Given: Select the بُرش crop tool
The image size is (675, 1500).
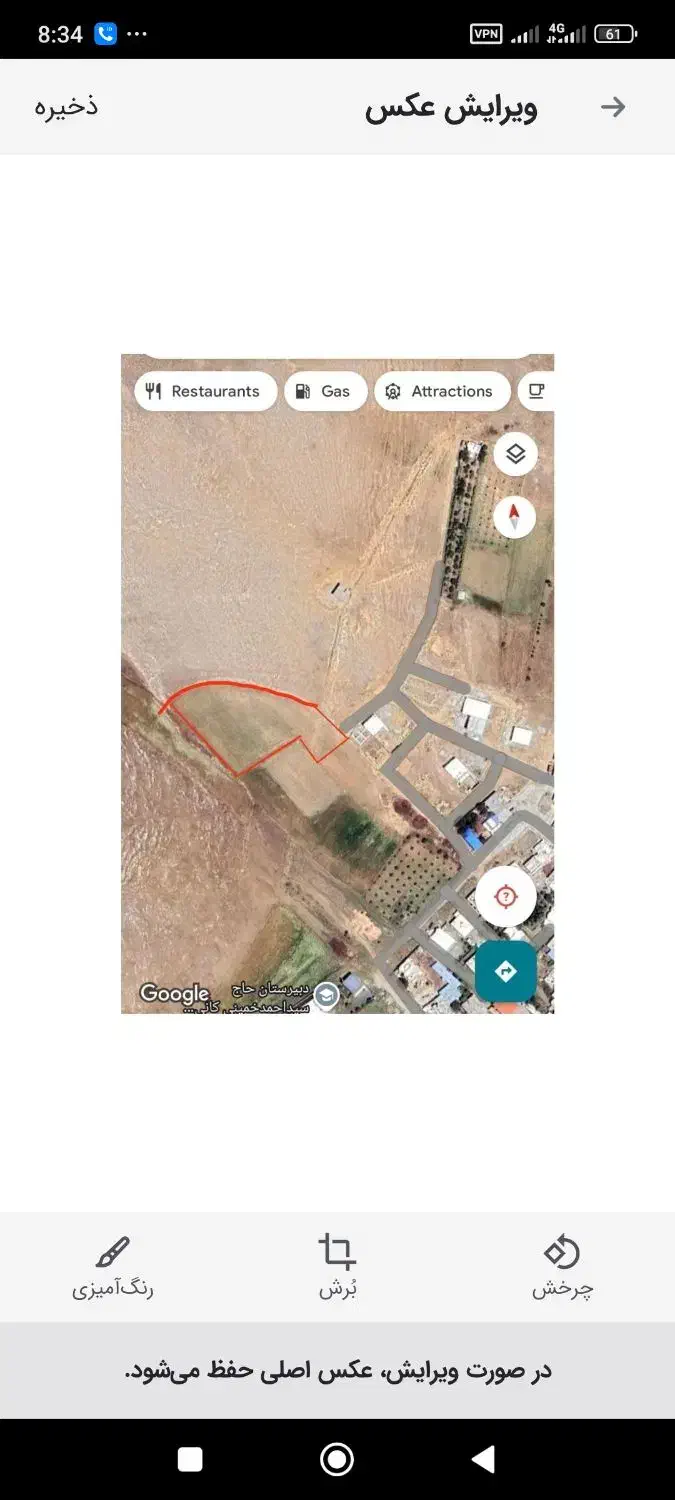Looking at the screenshot, I should click(x=338, y=1267).
